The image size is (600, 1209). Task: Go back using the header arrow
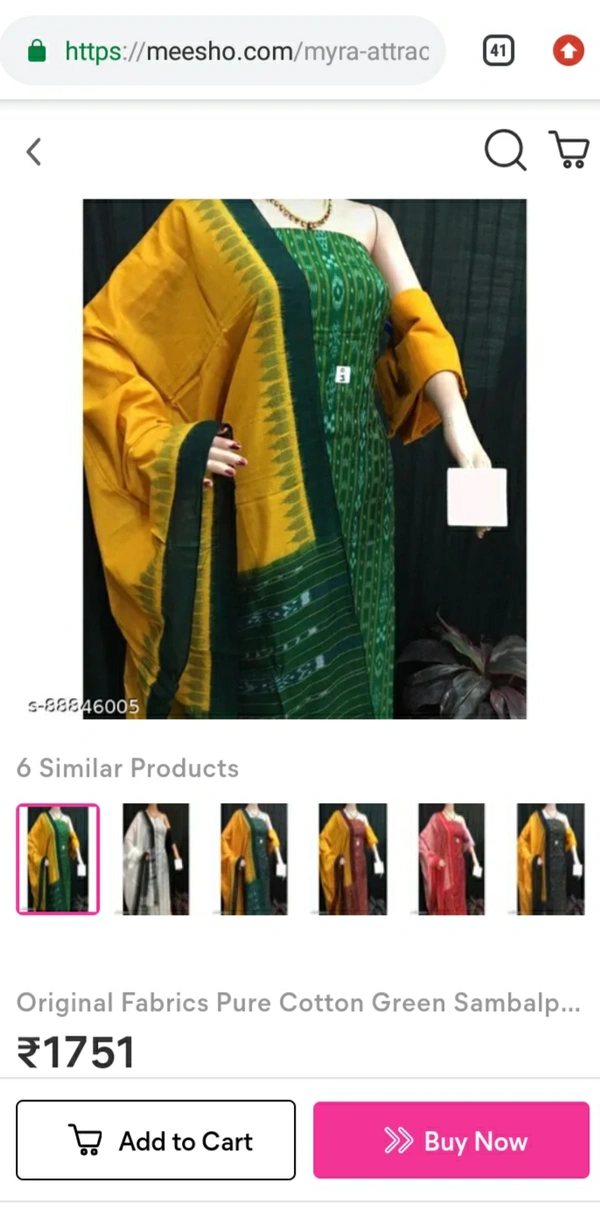(x=34, y=152)
